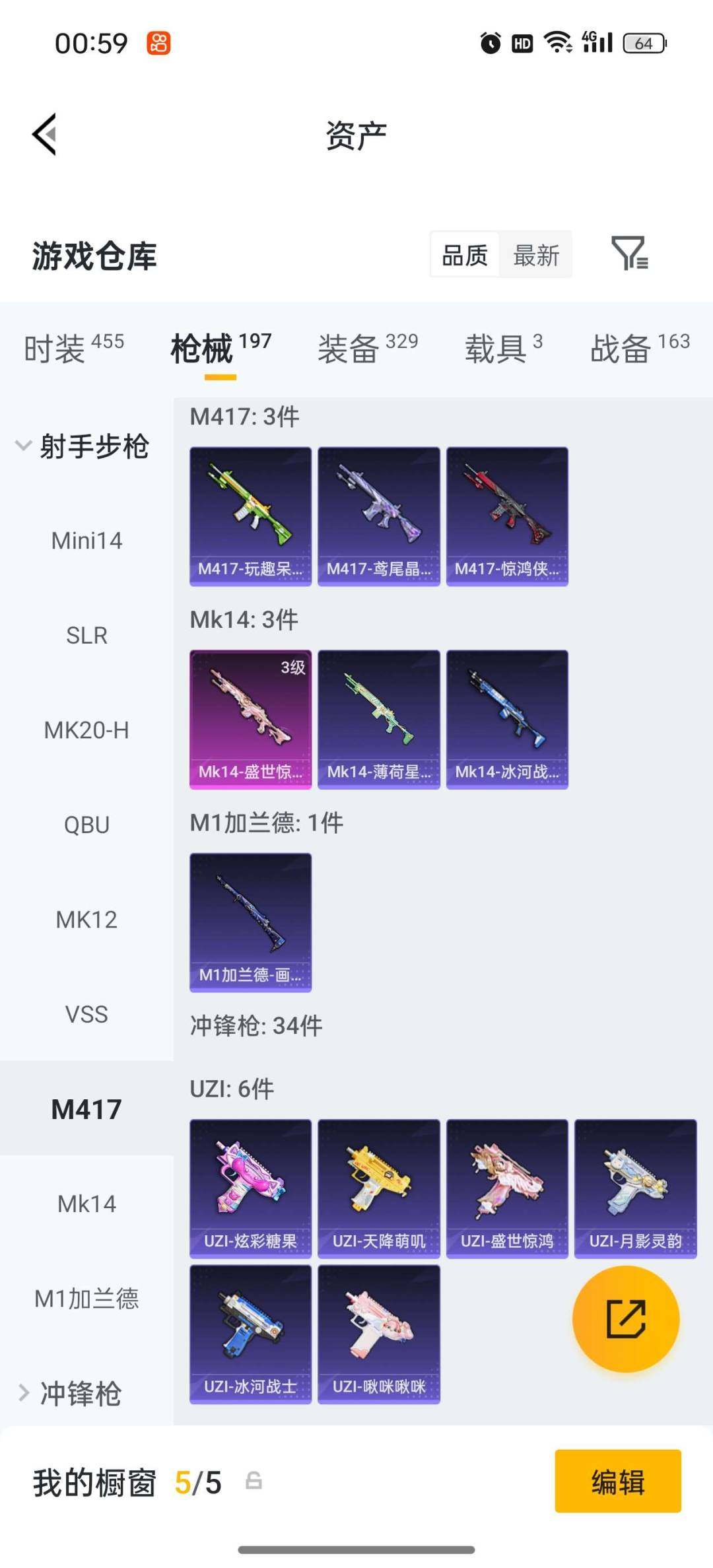This screenshot has height=1568, width=713.
Task: Edit my showcase with 编辑
Action: coord(617,1482)
